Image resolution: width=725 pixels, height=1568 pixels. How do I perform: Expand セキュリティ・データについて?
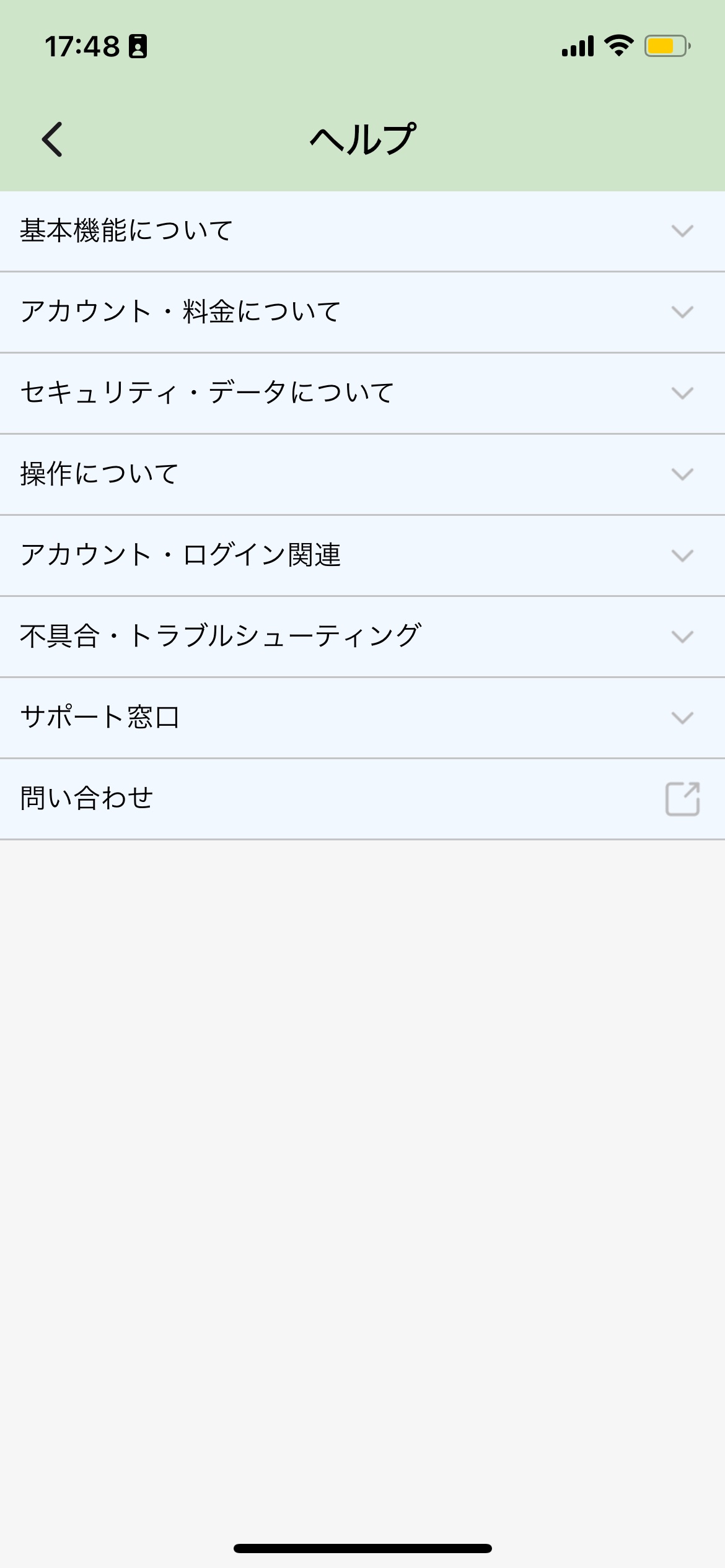362,393
